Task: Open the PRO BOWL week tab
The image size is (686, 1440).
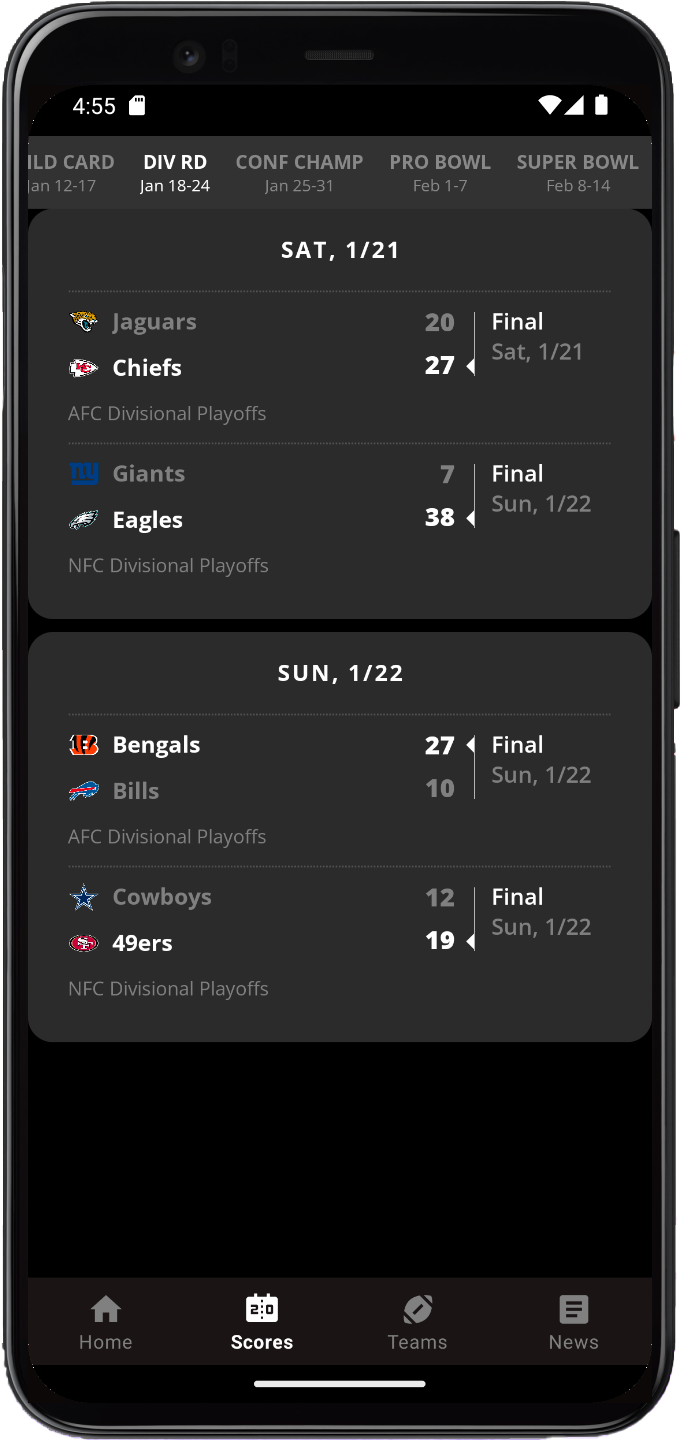Action: pos(440,172)
